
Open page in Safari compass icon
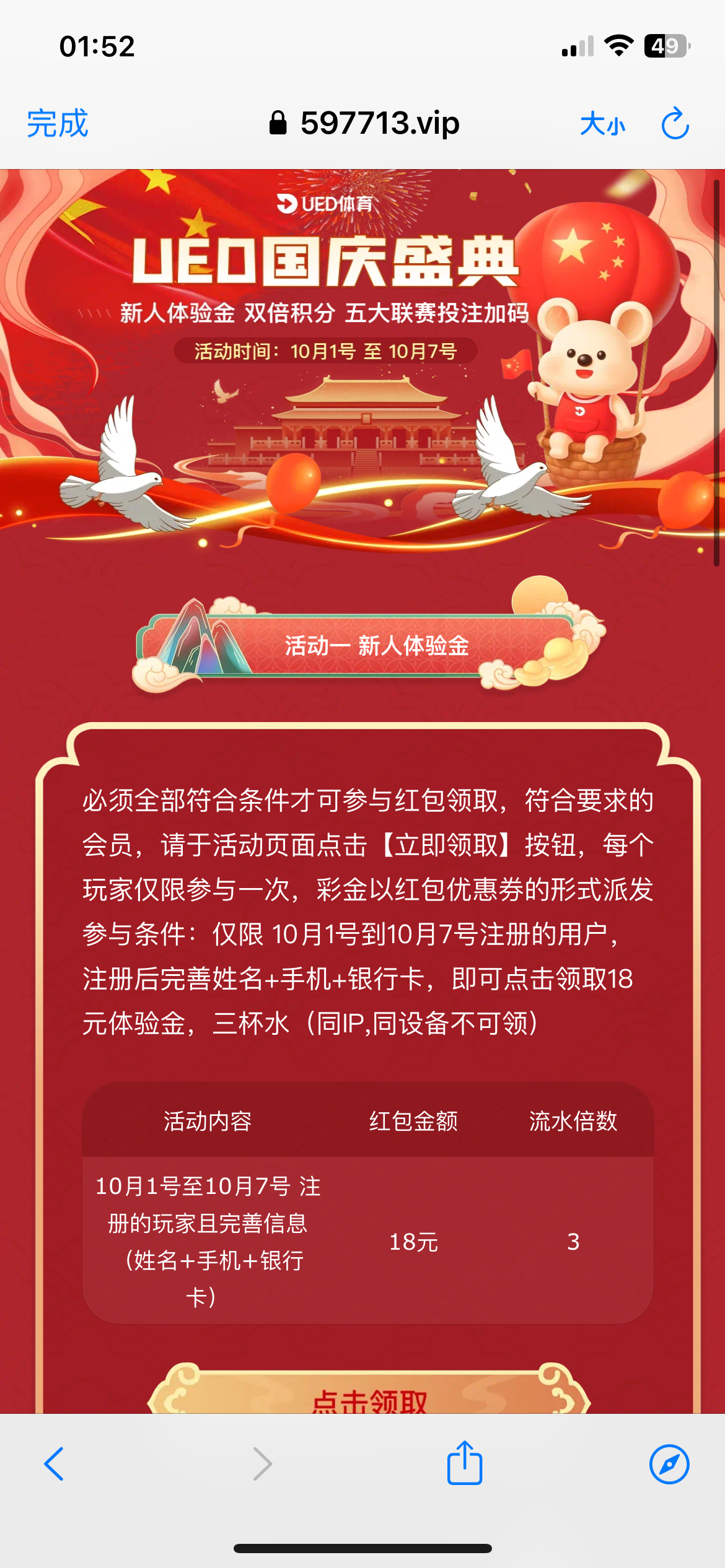(669, 1465)
